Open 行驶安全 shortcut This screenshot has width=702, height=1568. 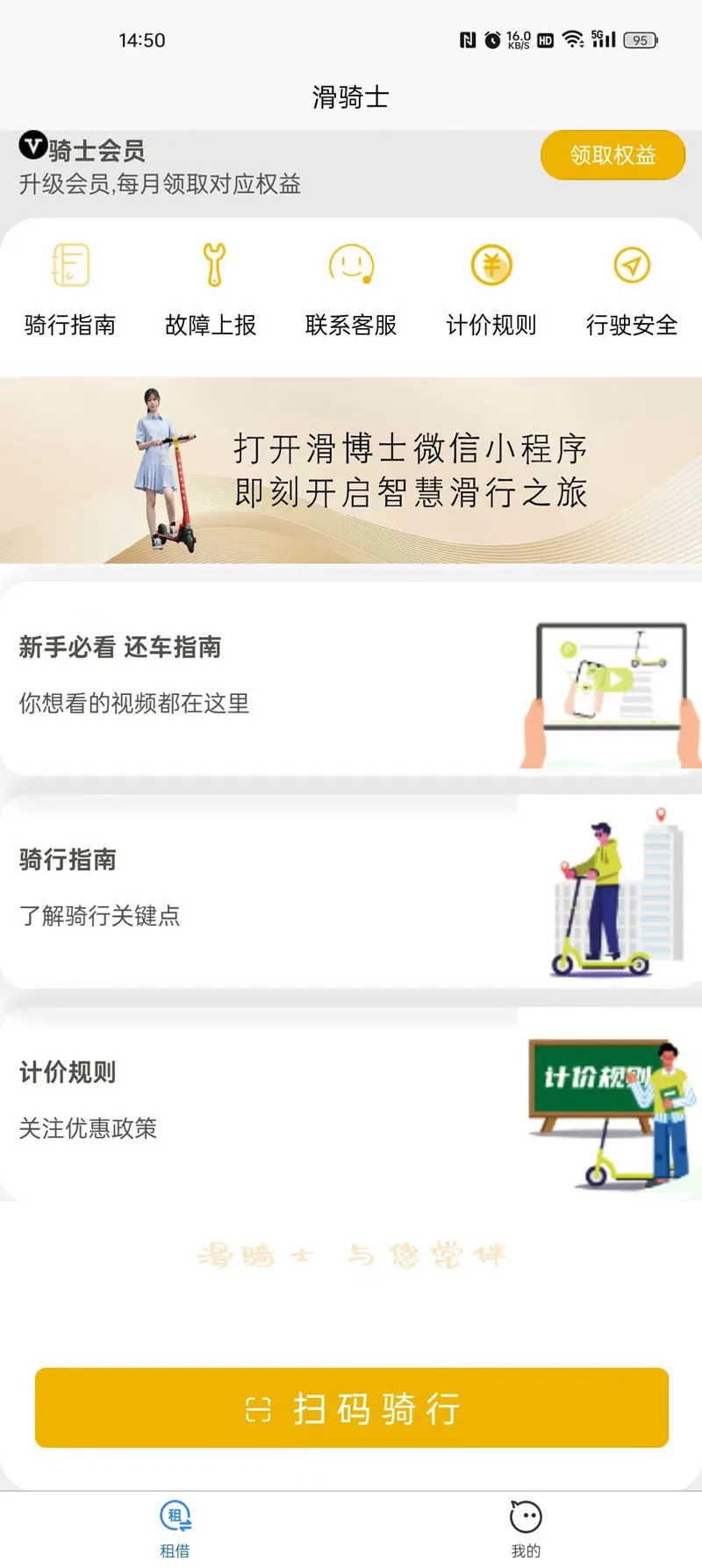[632, 289]
